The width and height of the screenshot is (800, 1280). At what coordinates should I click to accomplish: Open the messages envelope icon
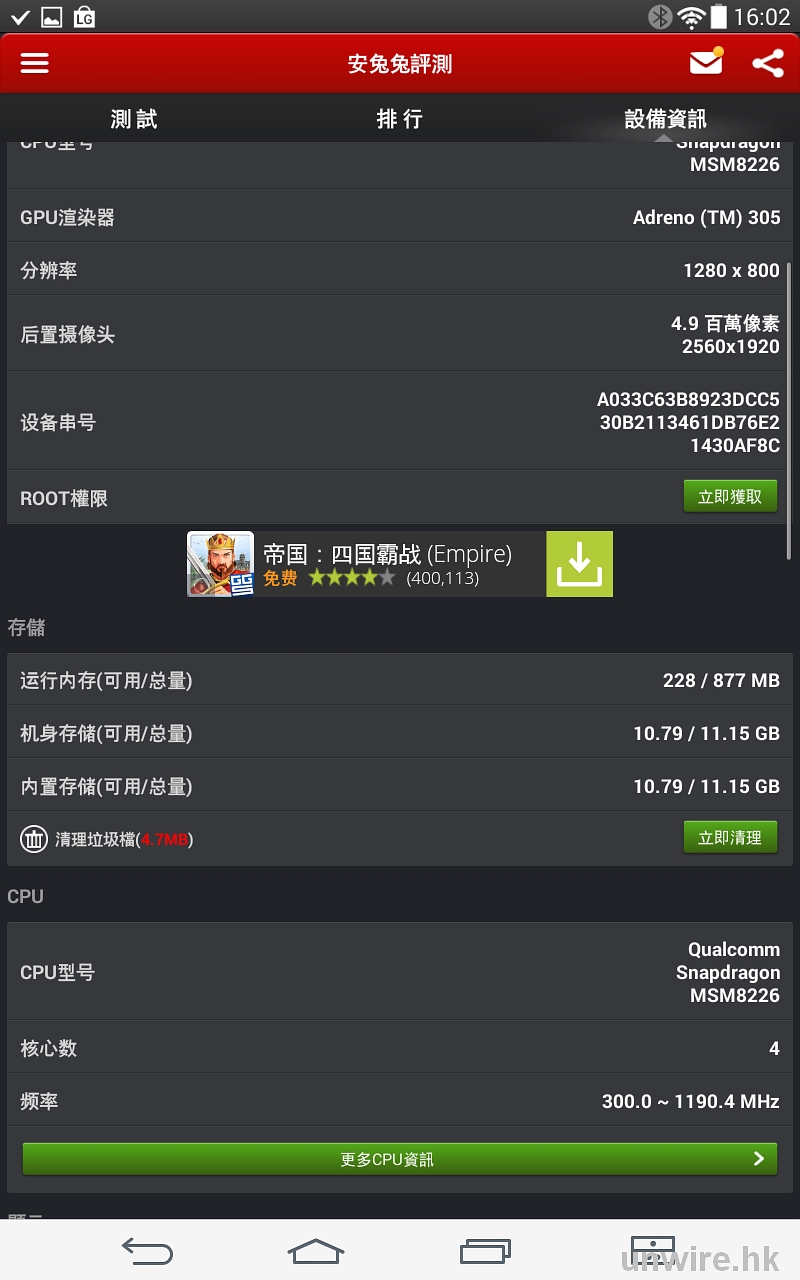(706, 63)
